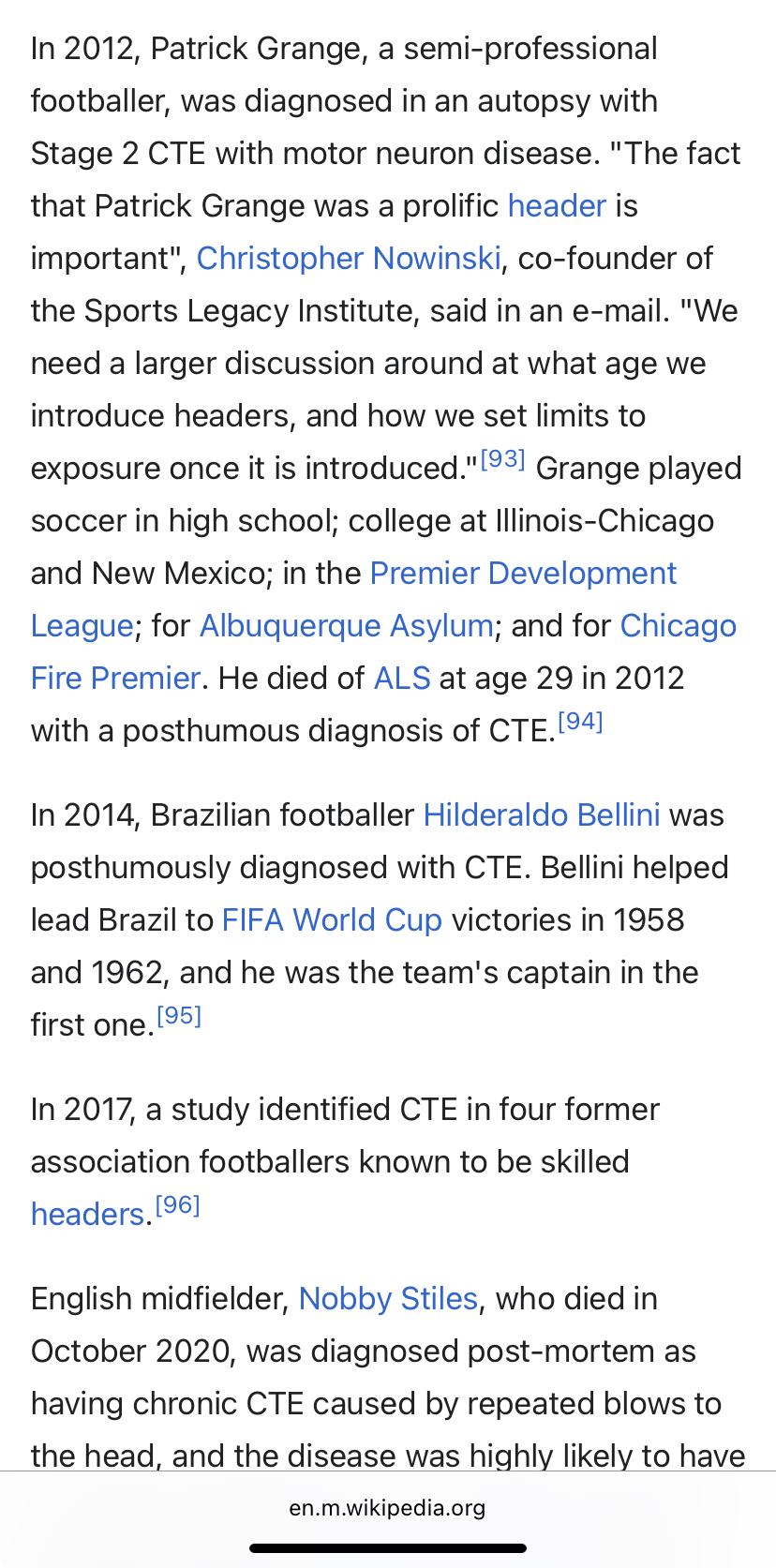The height and width of the screenshot is (1568, 776).
Task: Open Christopher Nowinski's article
Action: (349, 258)
